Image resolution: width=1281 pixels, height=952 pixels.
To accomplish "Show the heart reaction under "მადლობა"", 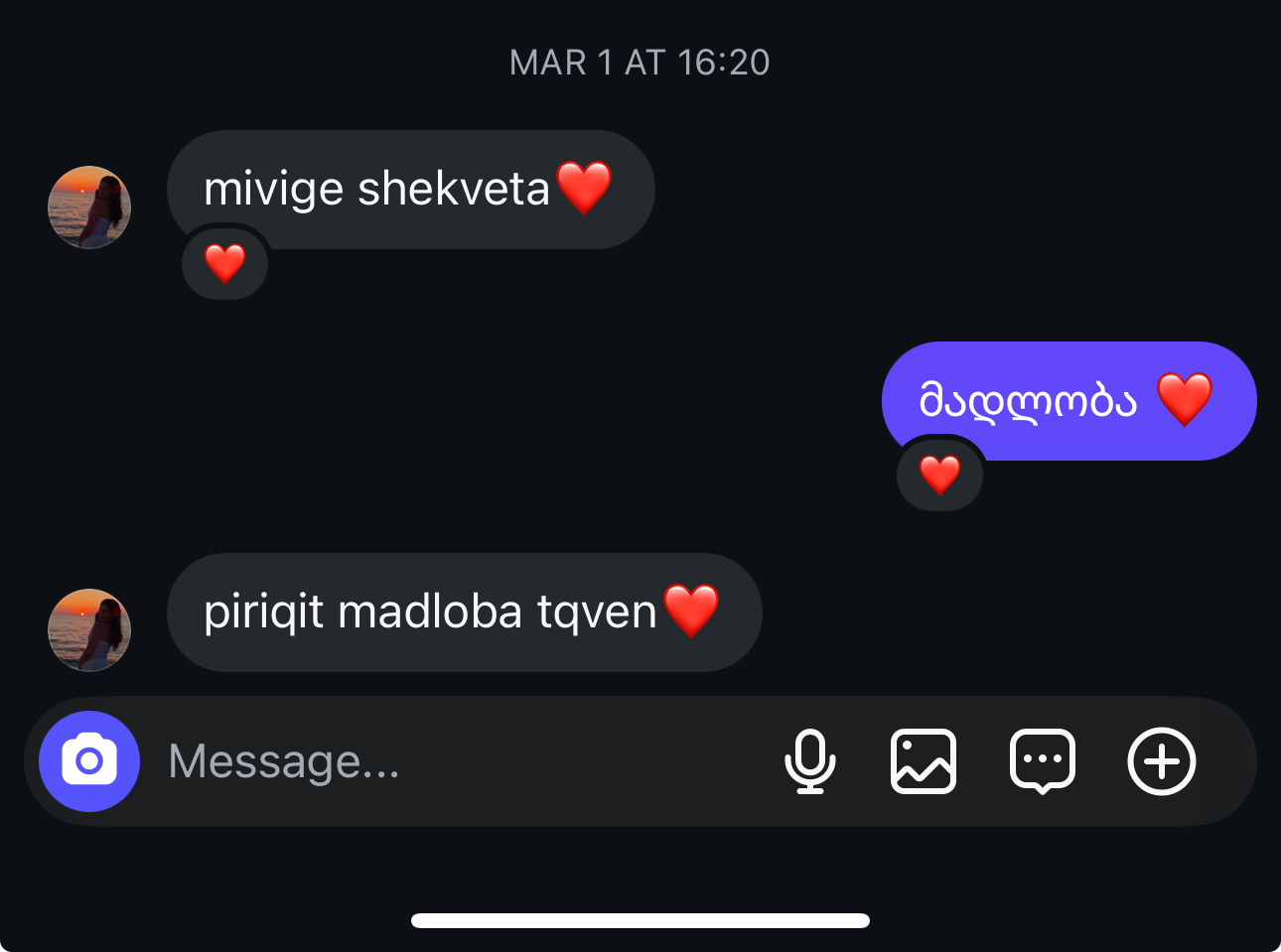I will point(939,476).
